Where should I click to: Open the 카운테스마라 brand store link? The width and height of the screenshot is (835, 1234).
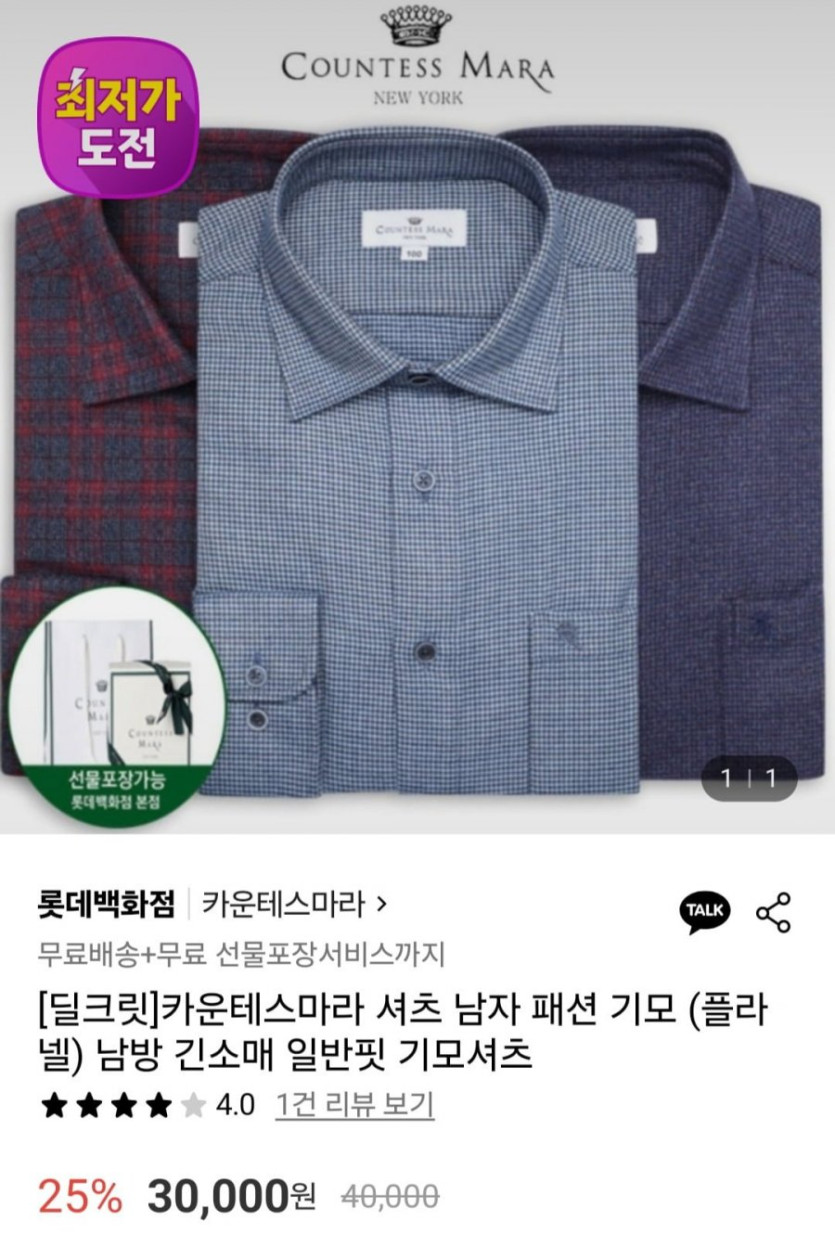[x=294, y=905]
